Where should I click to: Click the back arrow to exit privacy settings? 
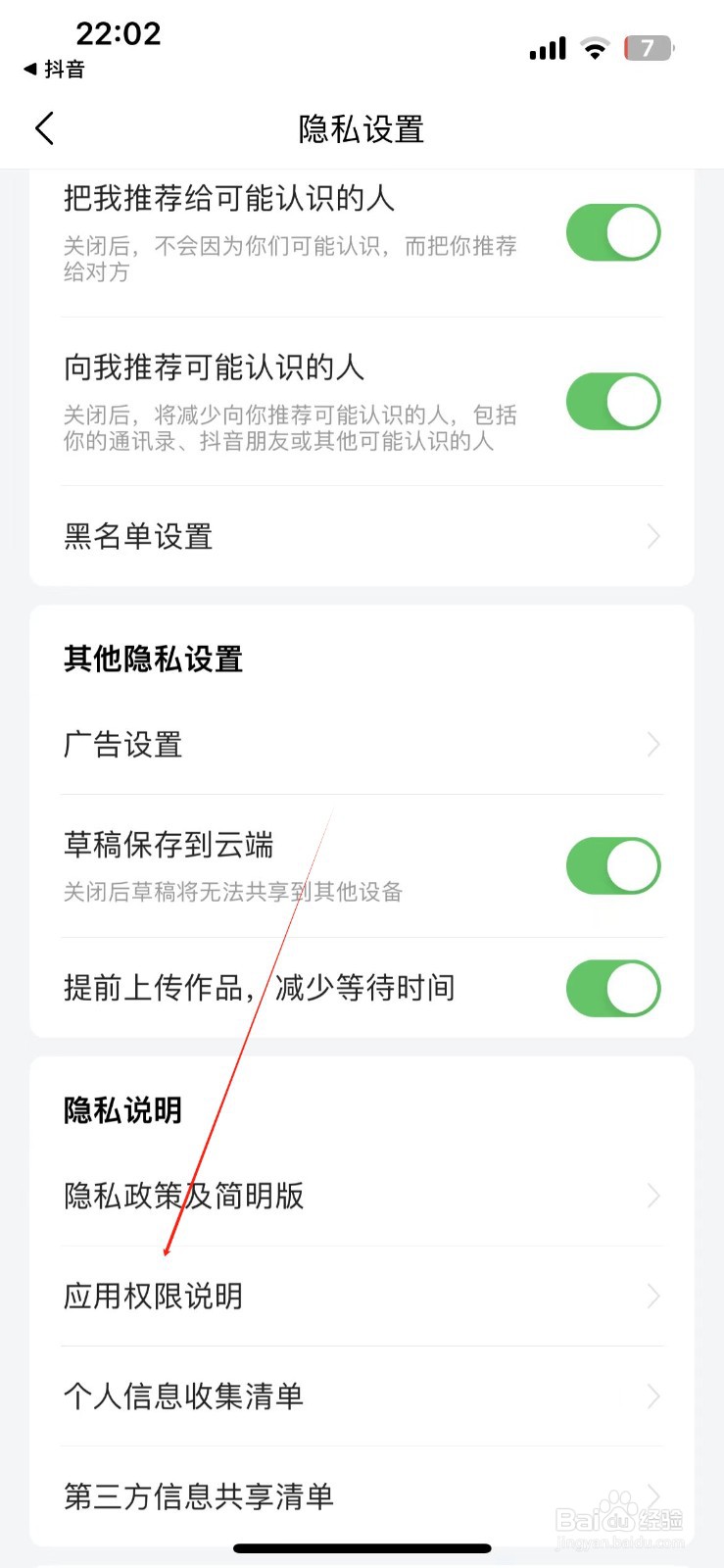[44, 127]
